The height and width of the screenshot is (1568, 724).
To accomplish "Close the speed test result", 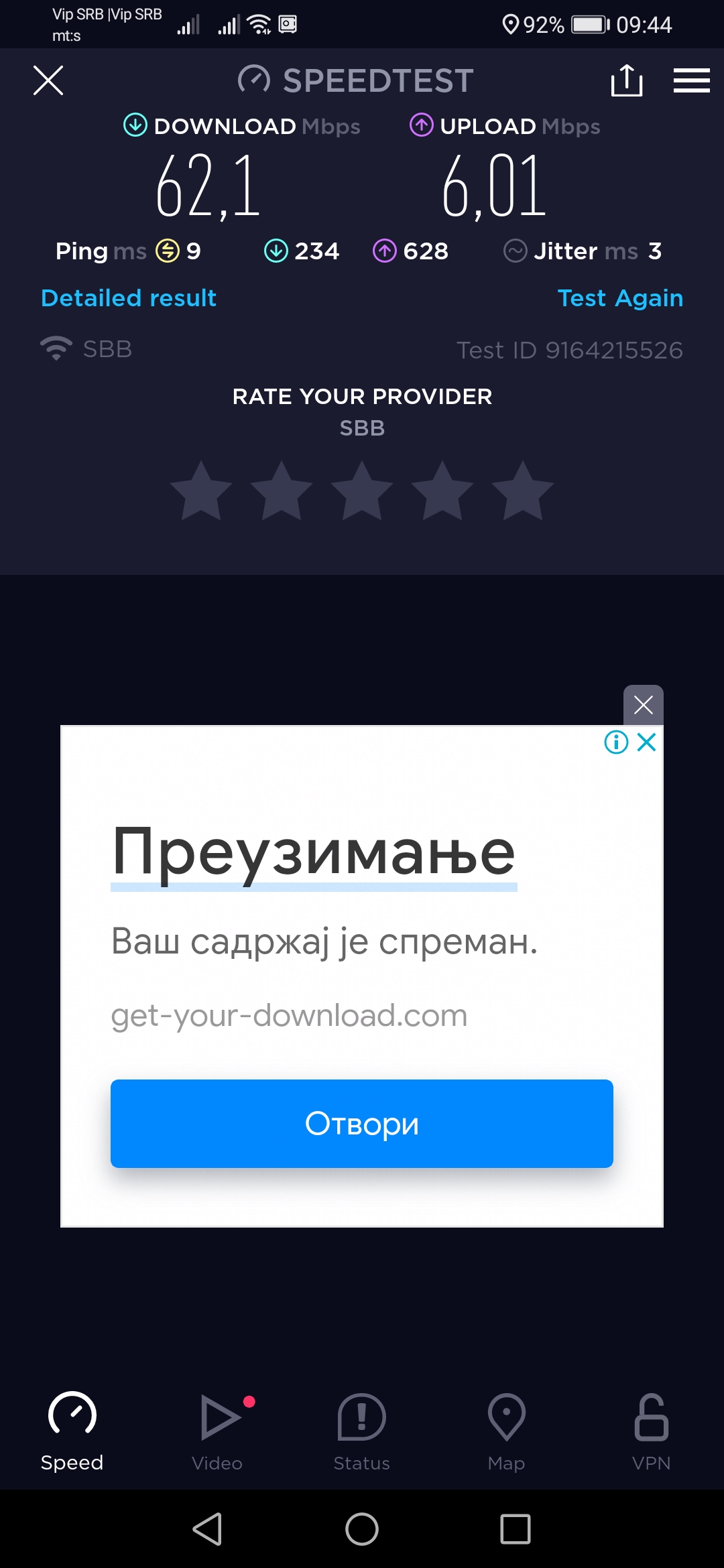I will (x=48, y=81).
